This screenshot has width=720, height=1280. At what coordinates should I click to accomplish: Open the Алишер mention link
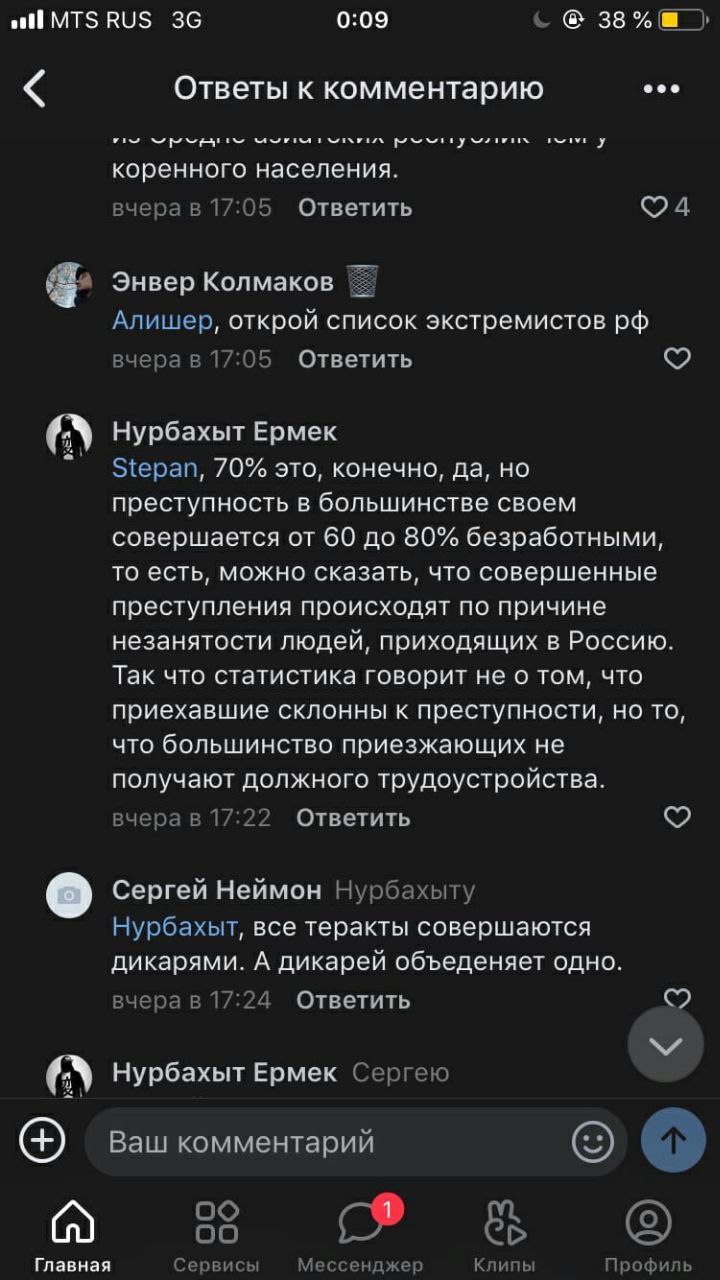[162, 321]
